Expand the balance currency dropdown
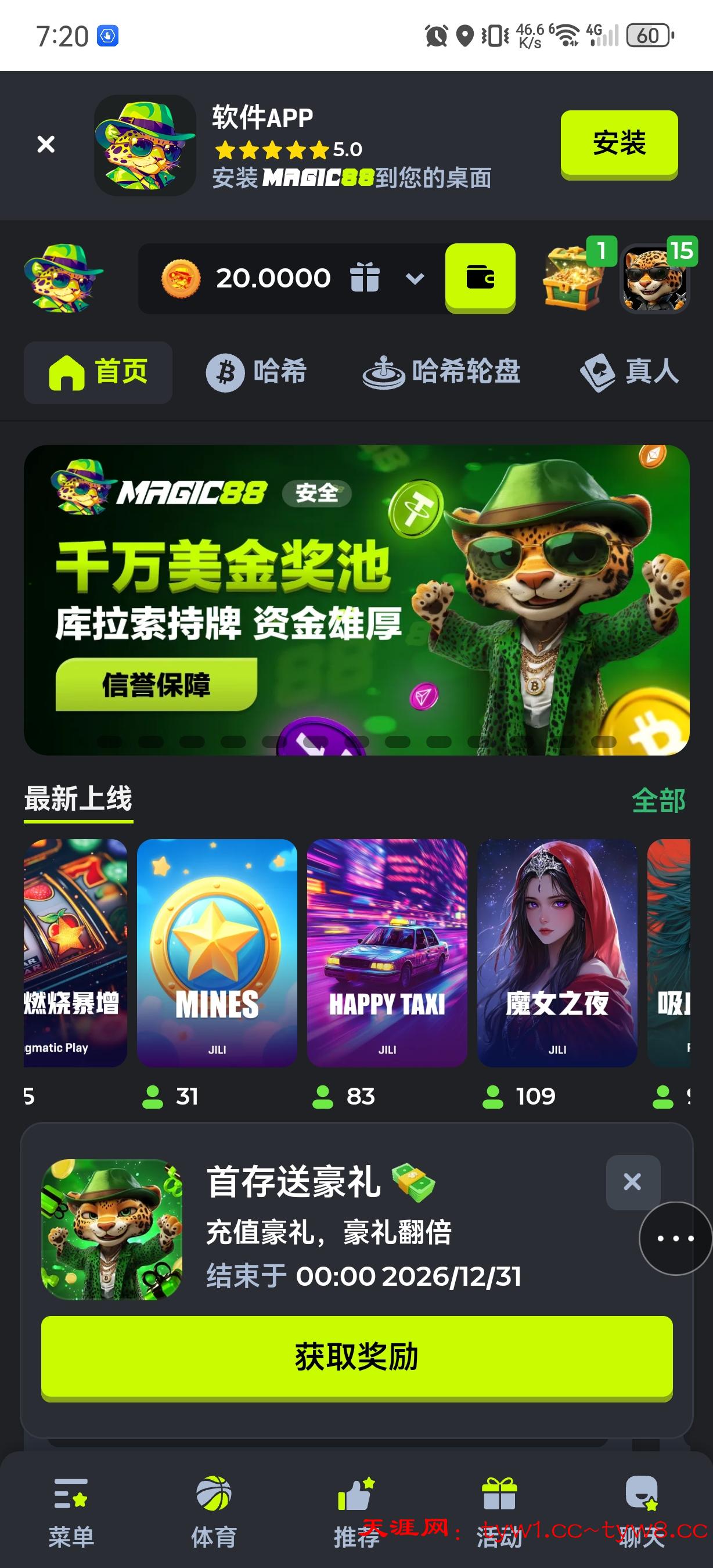The width and height of the screenshot is (713, 1568). tap(415, 279)
